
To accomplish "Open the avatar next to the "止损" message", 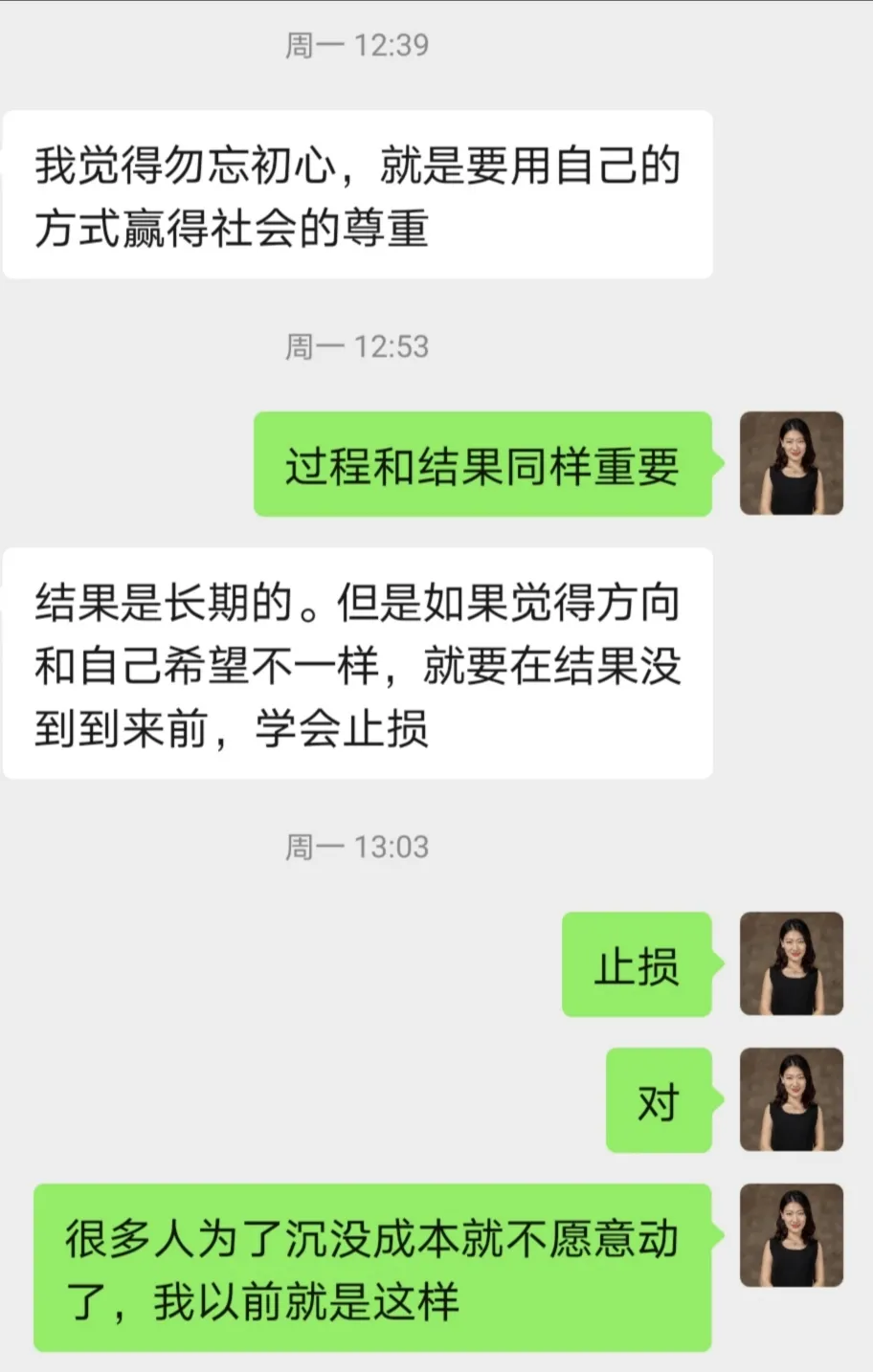I will (x=792, y=964).
